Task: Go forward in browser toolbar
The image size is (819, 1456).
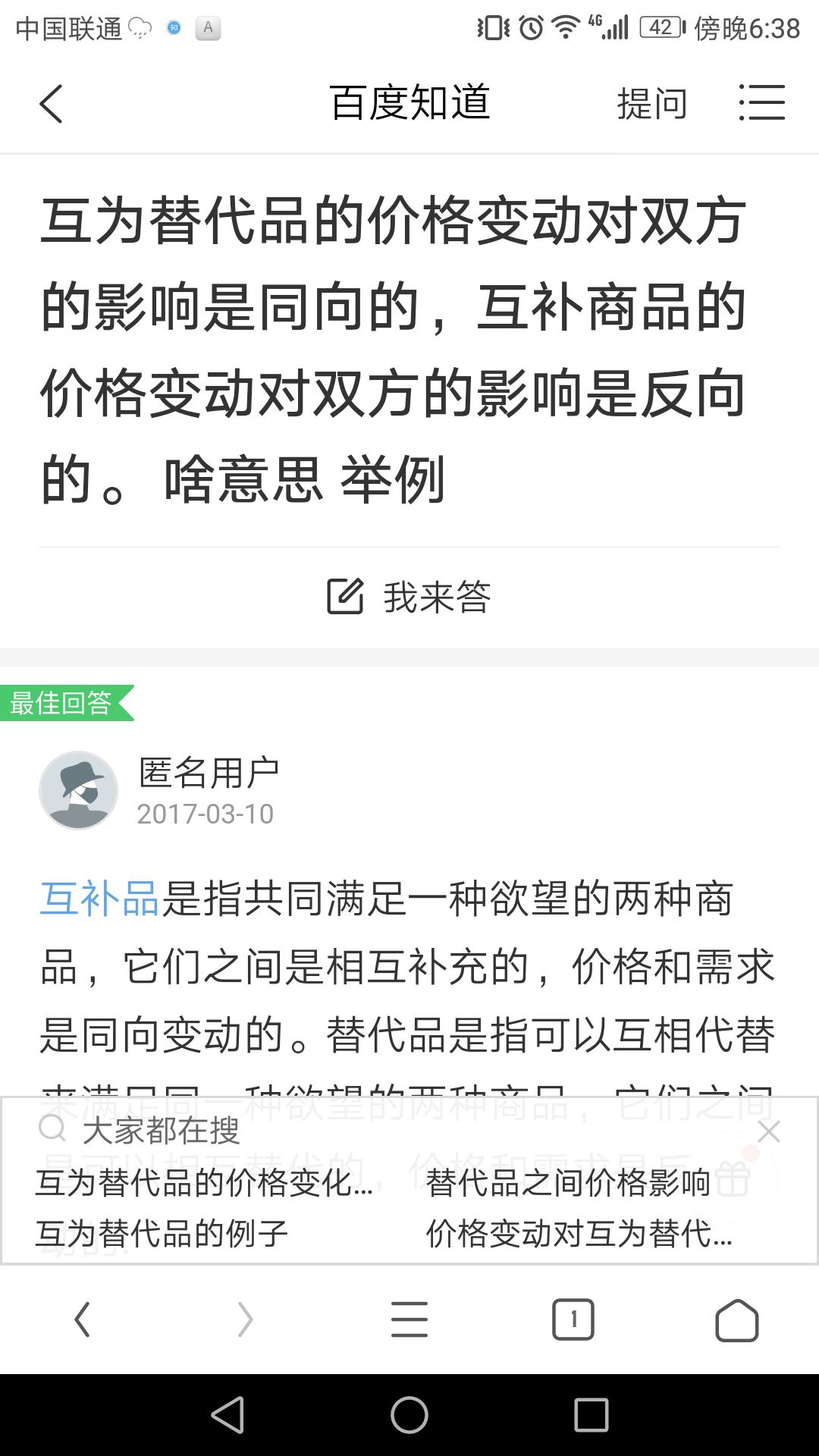Action: pos(245,1319)
